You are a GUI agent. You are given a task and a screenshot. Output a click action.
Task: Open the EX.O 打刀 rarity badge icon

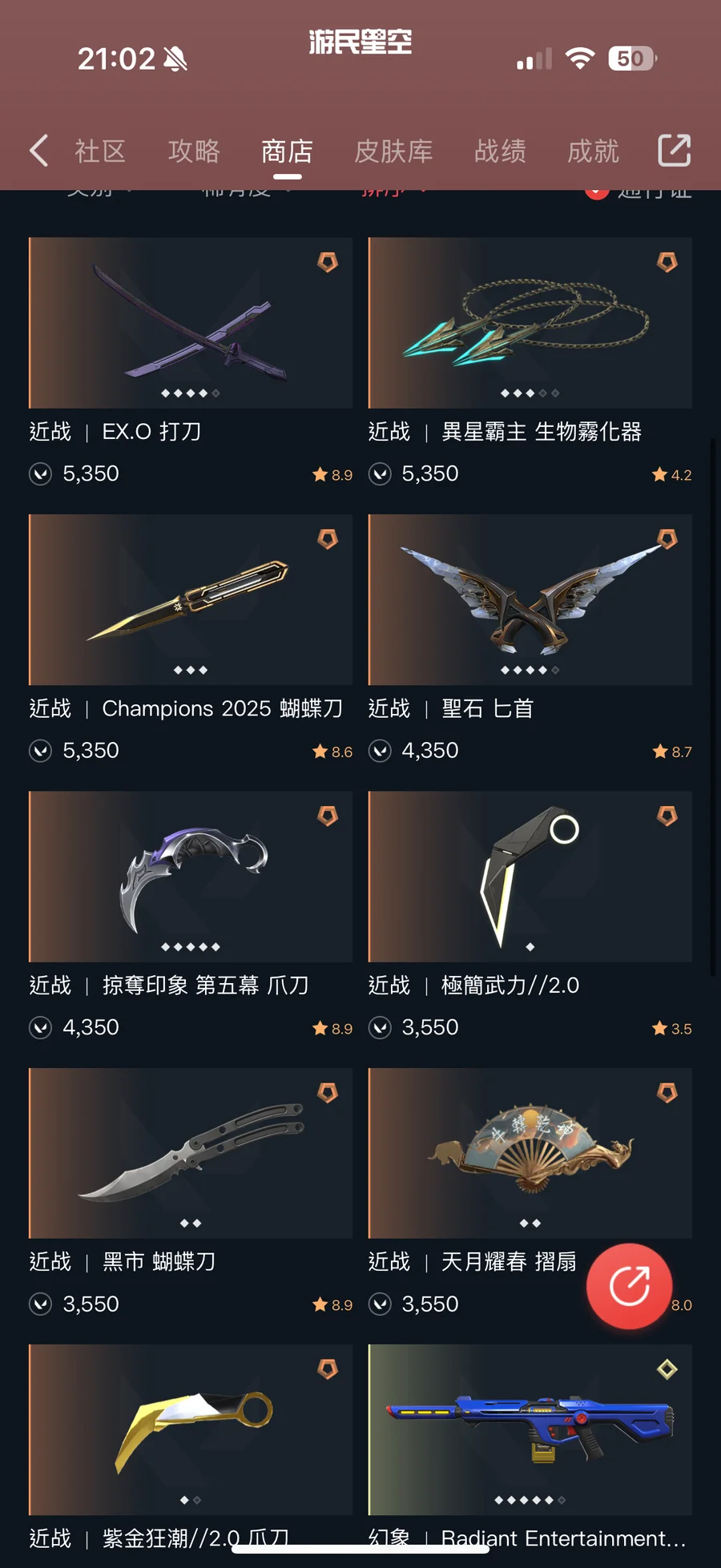(x=326, y=262)
